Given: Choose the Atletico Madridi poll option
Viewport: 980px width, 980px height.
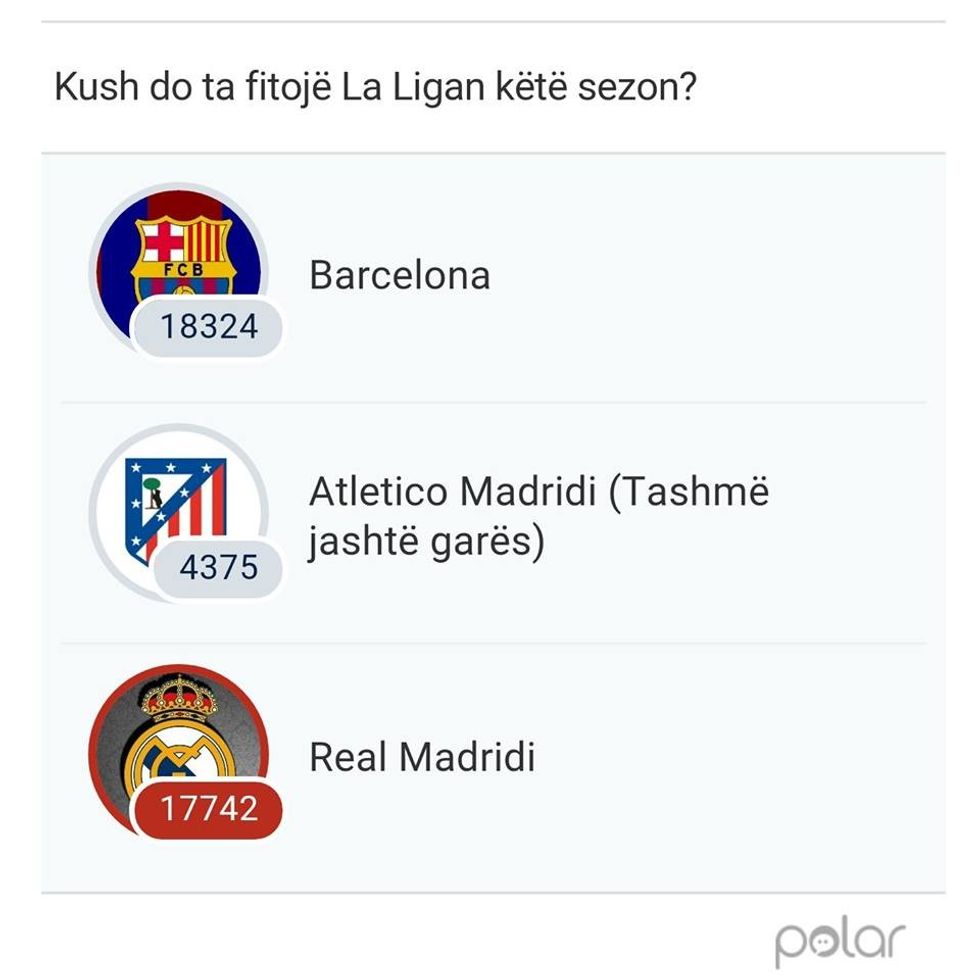Looking at the screenshot, I should tap(538, 517).
